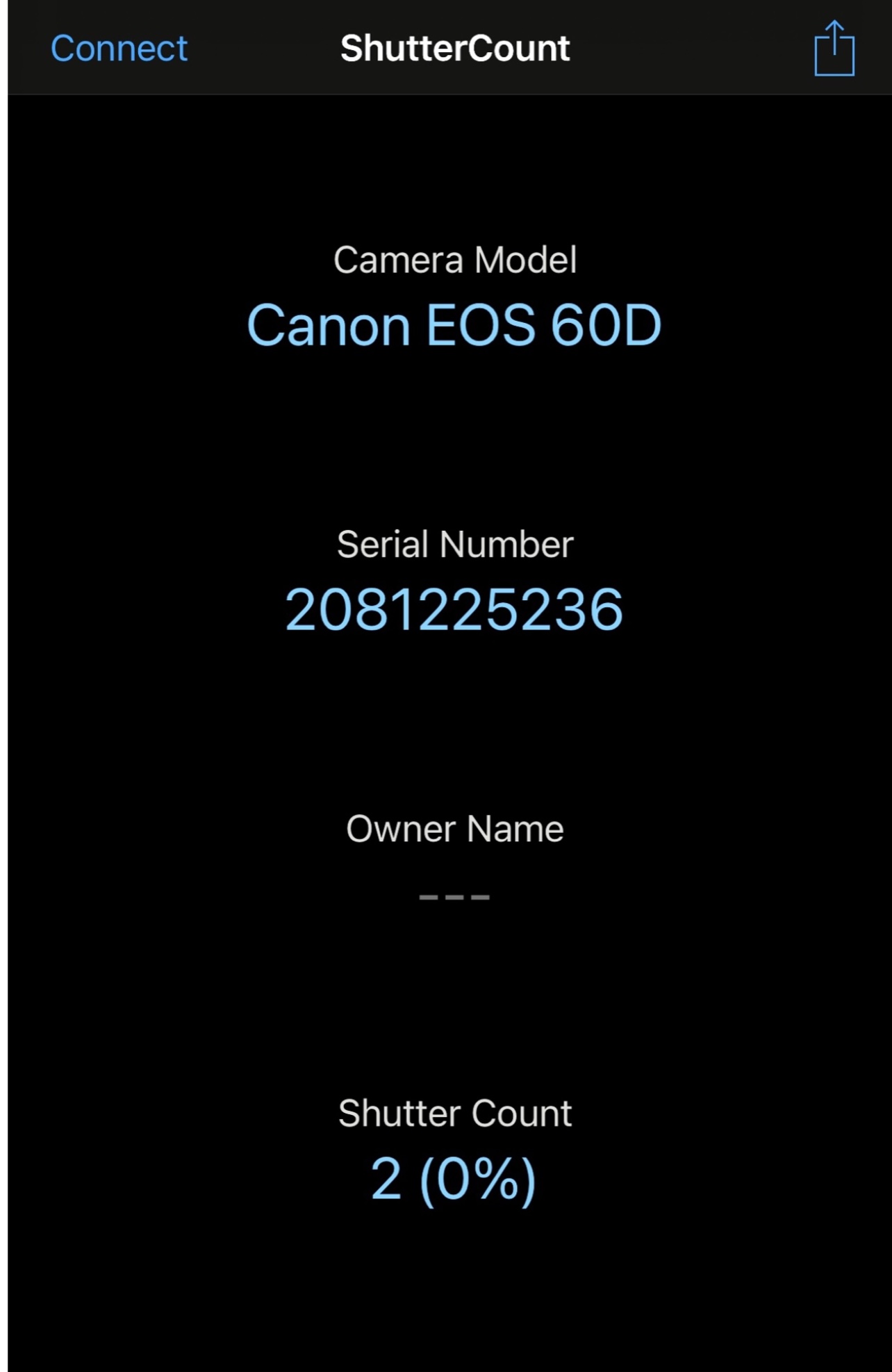Tap the Owner Name label
892x1372 pixels.
pos(456,828)
